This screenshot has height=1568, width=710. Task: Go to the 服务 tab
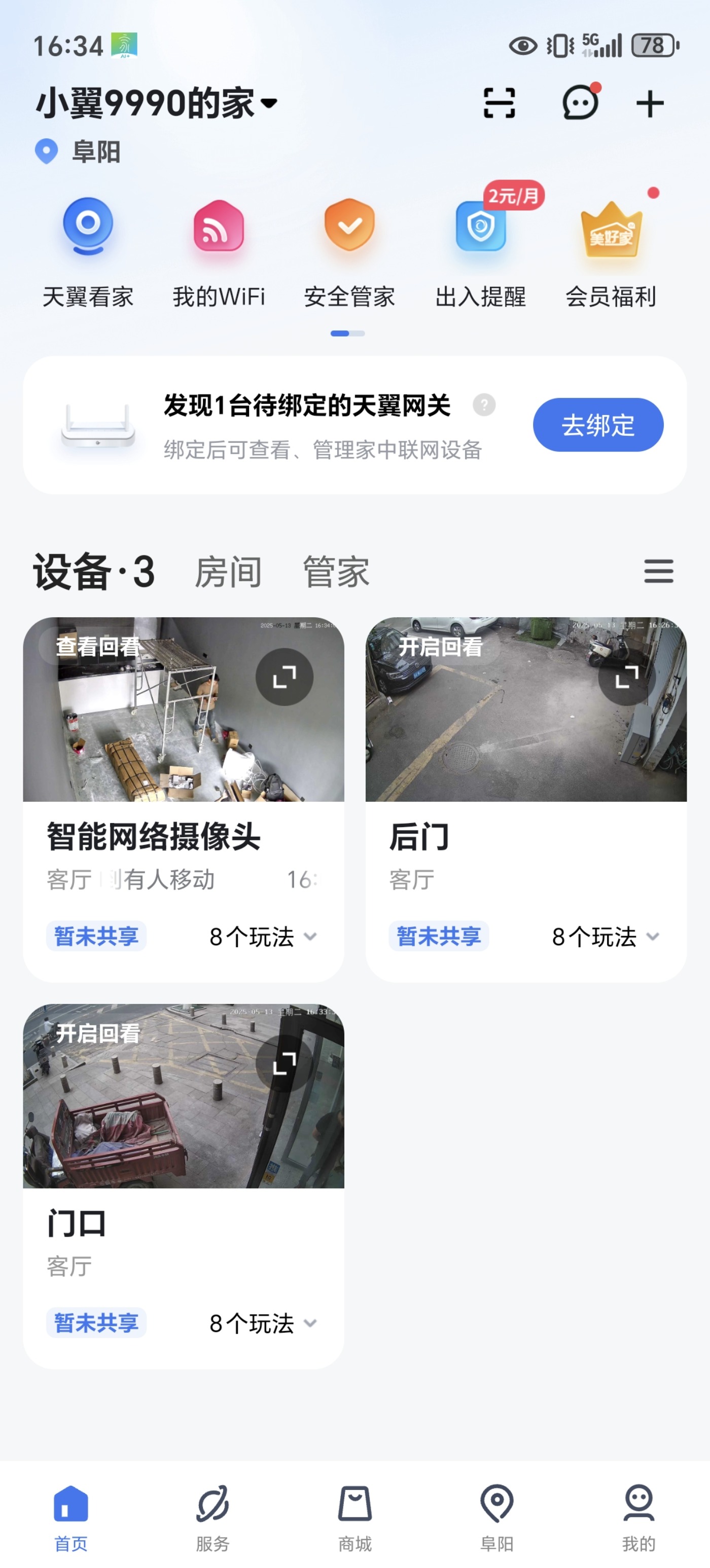coord(212,1517)
